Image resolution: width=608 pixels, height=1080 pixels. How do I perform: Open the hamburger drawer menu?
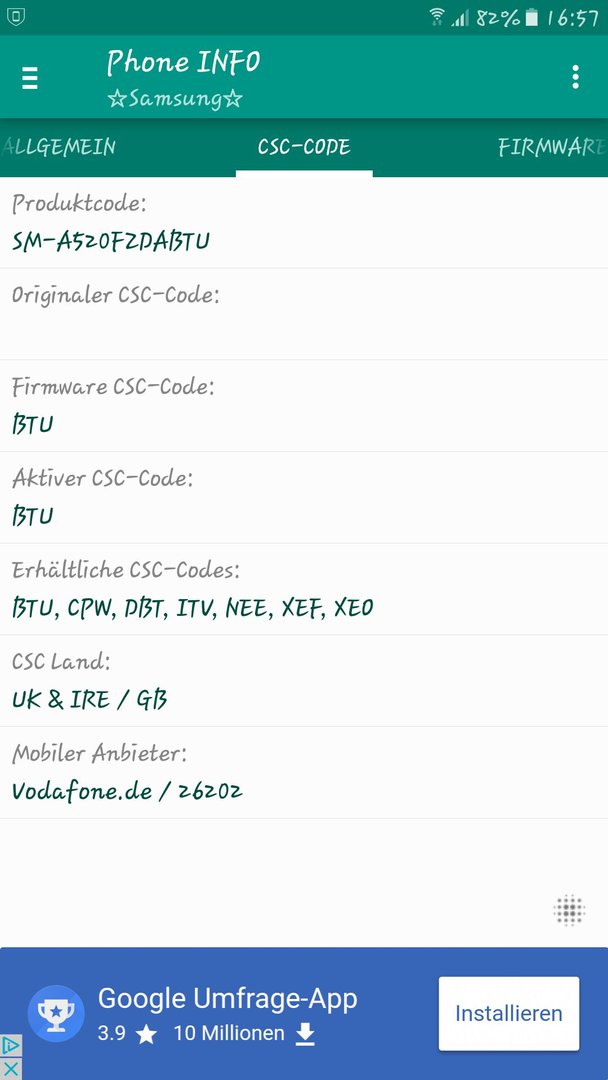[30, 78]
